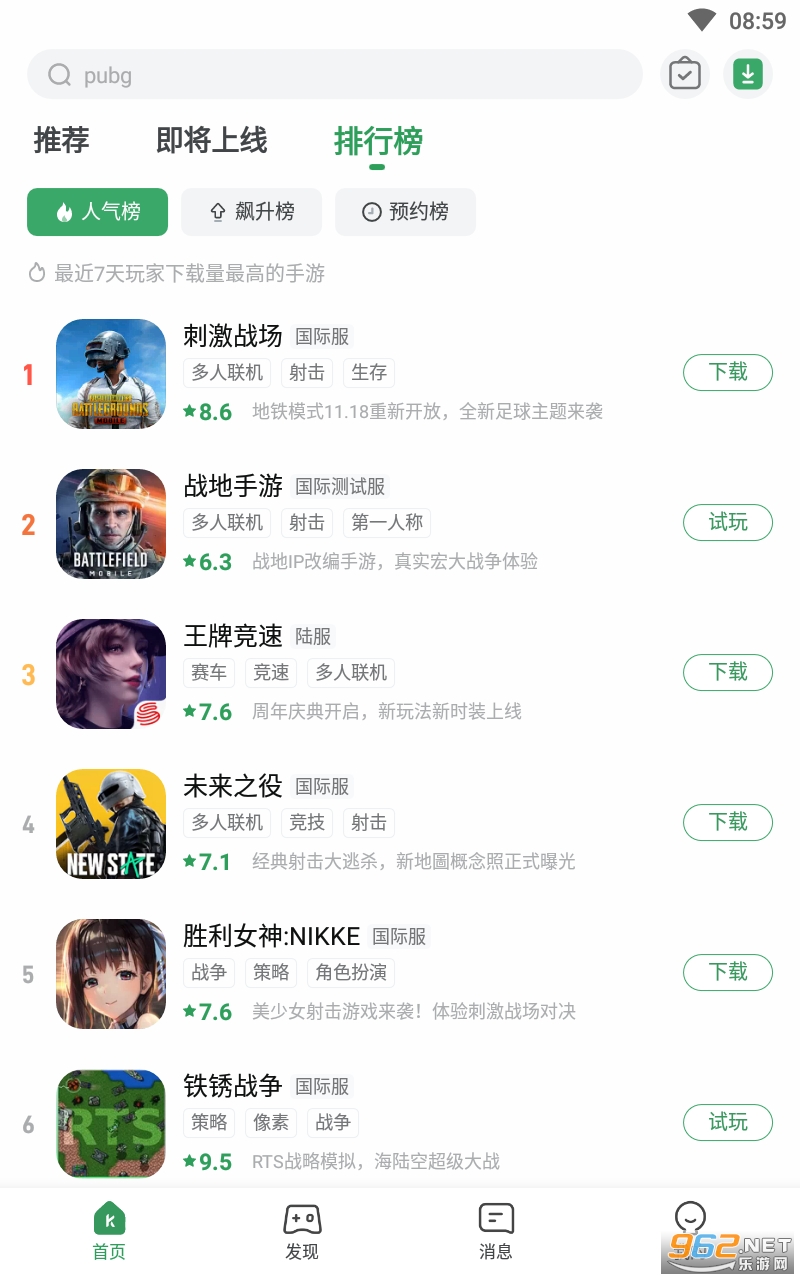Switch to the 推荐 tab
Viewport: 800px width, 1280px height.
61,141
